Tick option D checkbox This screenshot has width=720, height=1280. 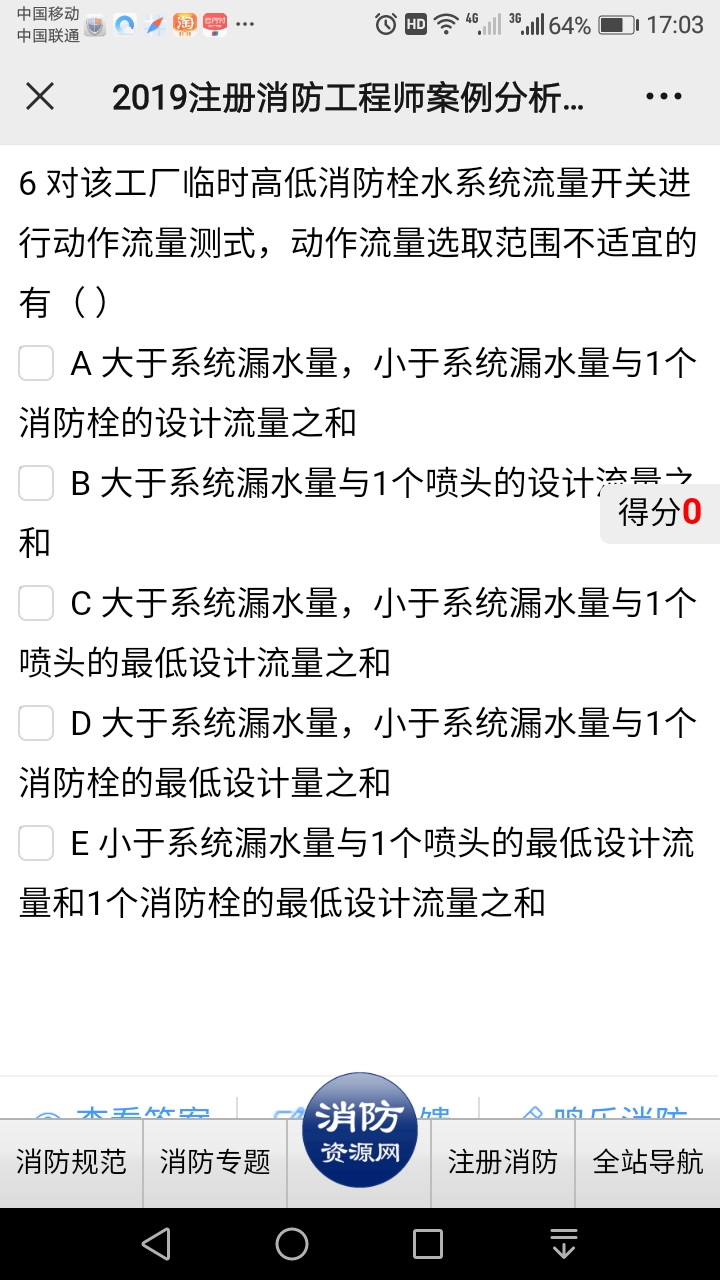[36, 723]
